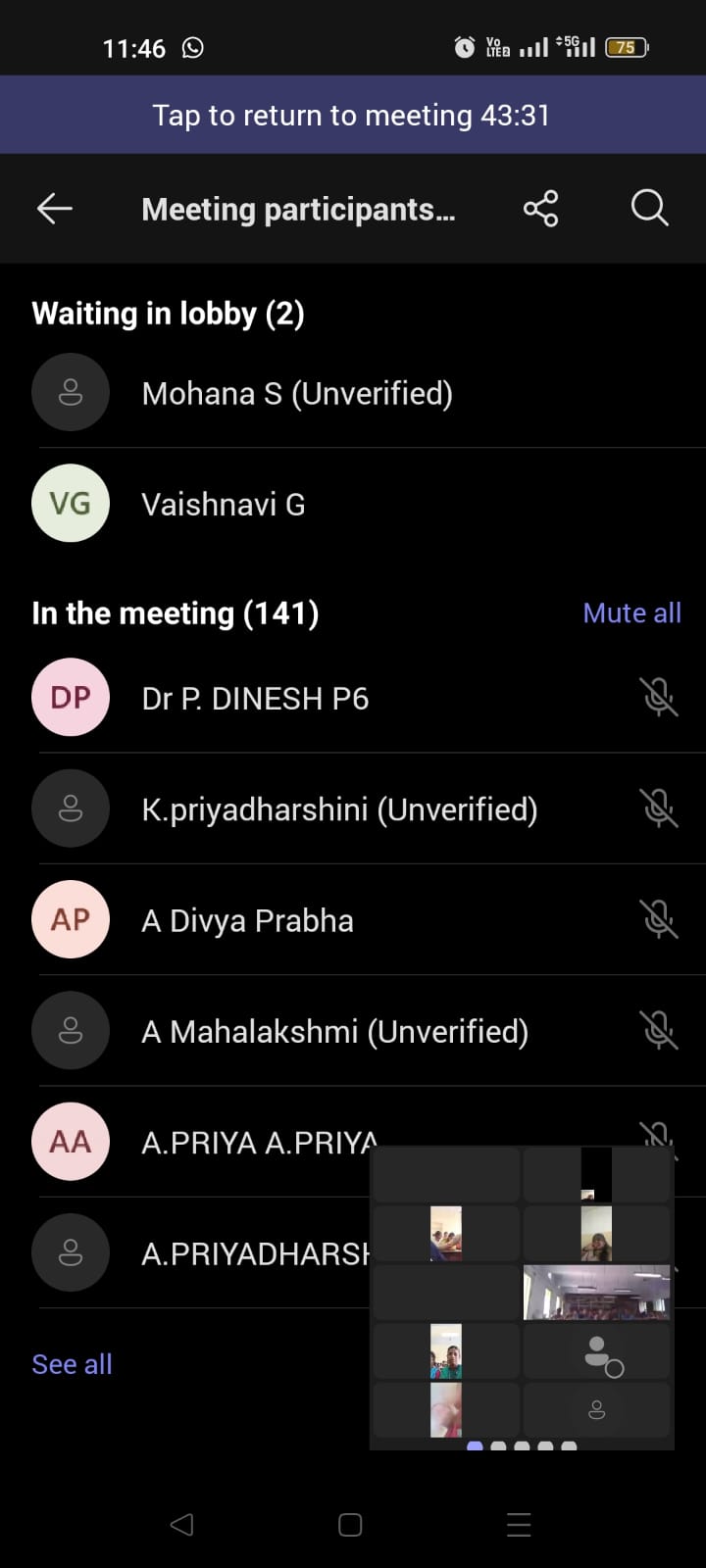Go back from meeting participants
Screen dimensions: 706x1568
tap(55, 208)
